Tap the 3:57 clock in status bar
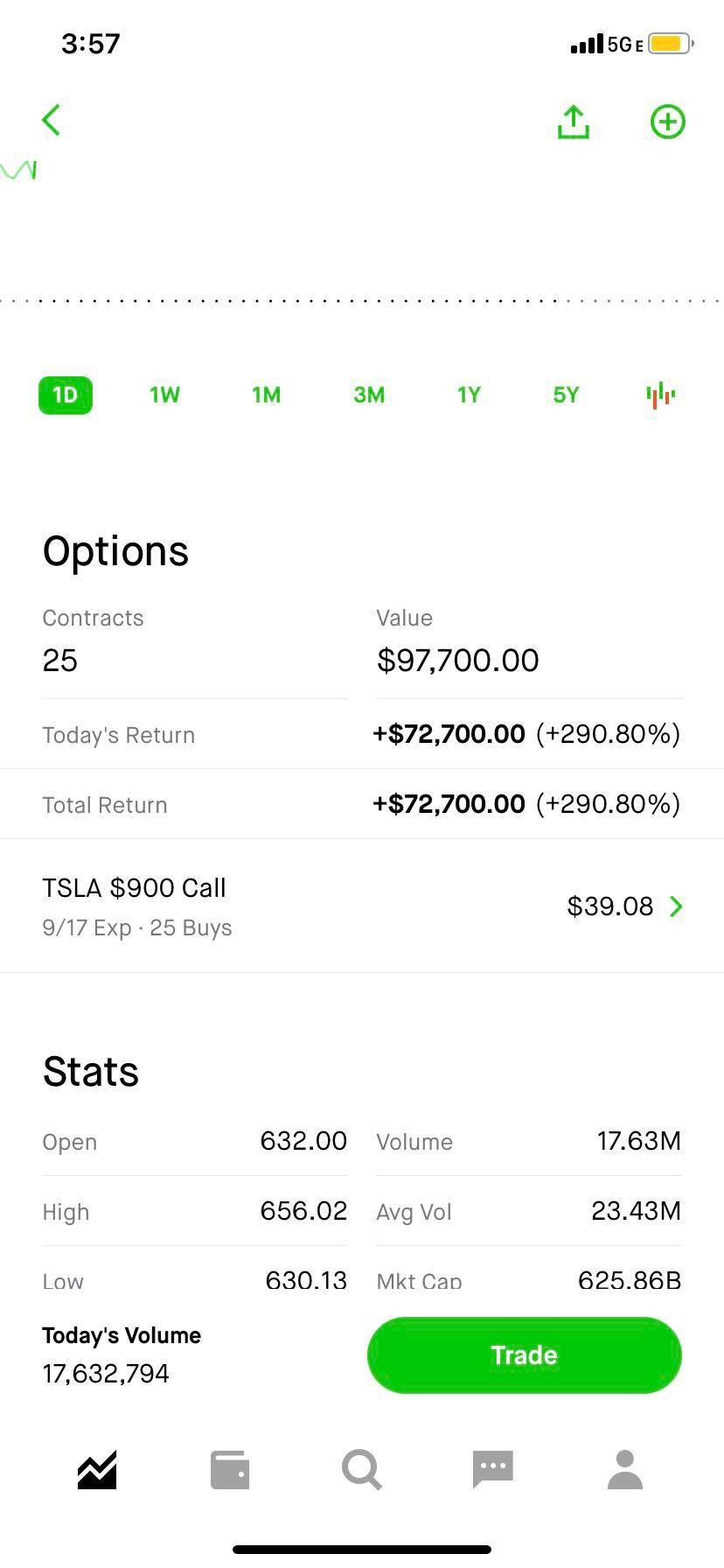The height and width of the screenshot is (1568, 724). pyautogui.click(x=91, y=43)
